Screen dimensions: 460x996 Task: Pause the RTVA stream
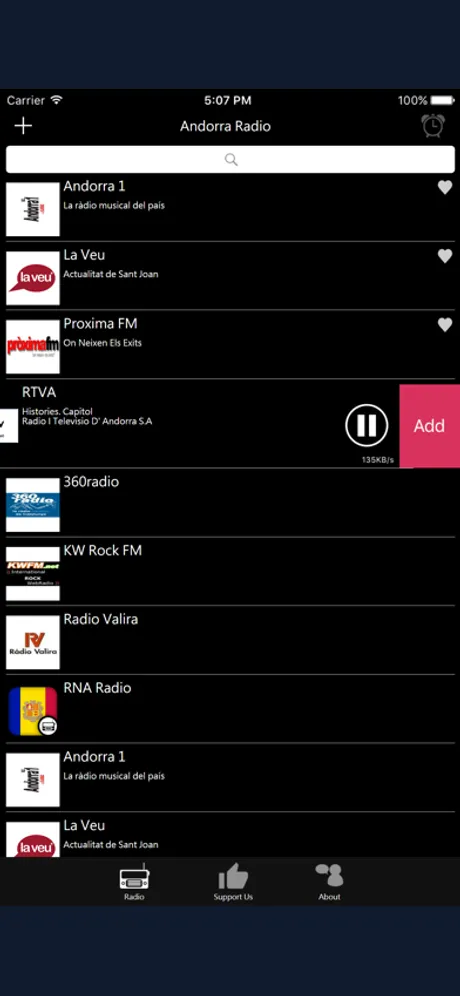click(367, 426)
